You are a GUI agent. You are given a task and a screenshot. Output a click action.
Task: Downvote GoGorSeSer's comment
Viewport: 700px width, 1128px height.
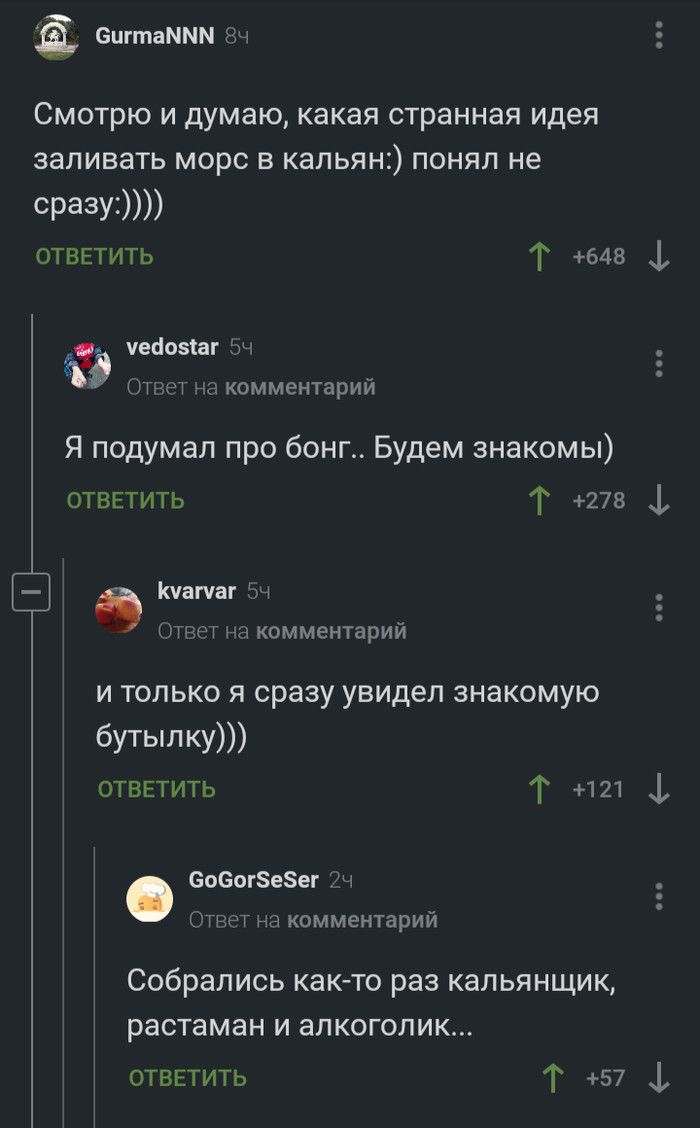[659, 1078]
